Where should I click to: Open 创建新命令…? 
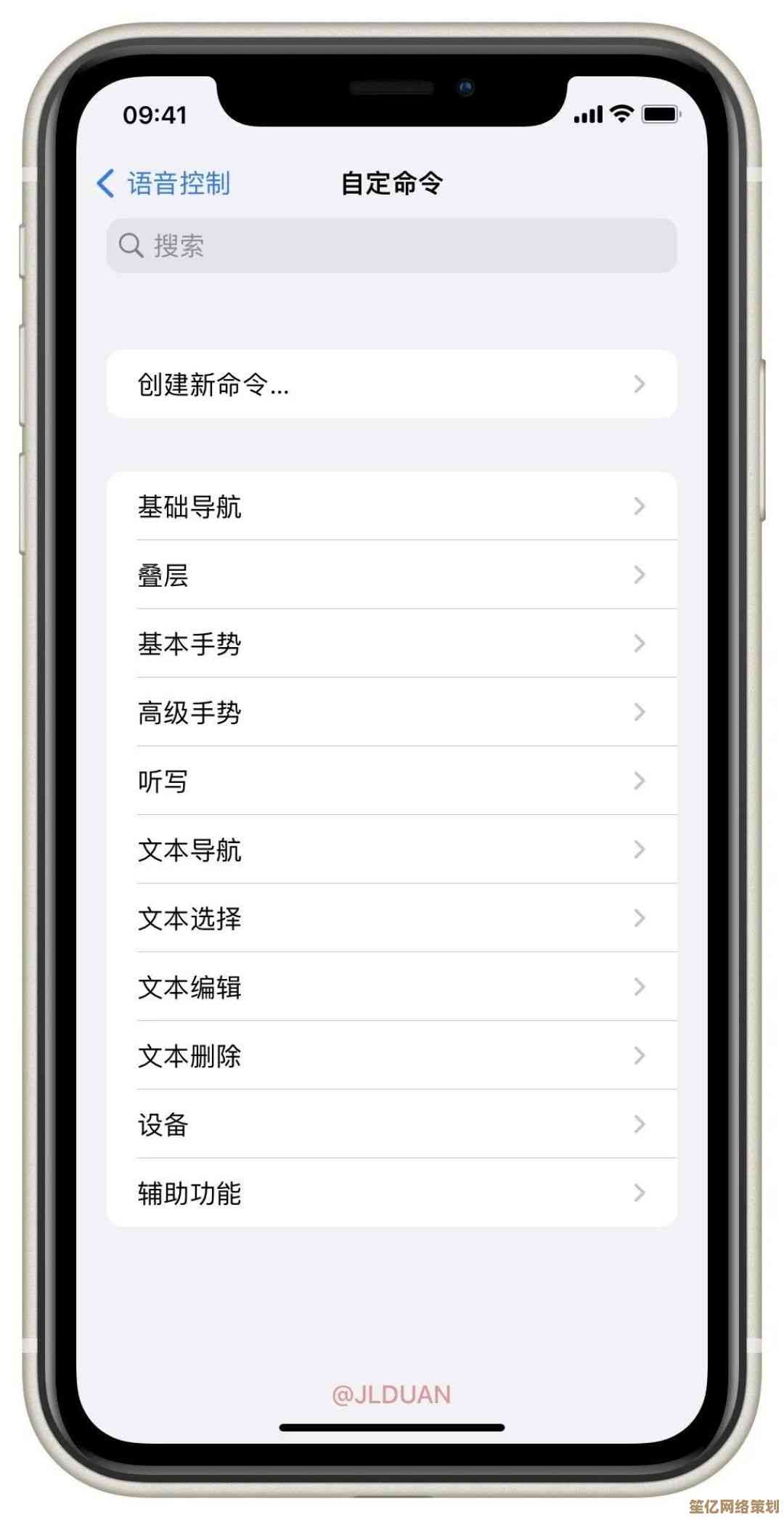(392, 384)
